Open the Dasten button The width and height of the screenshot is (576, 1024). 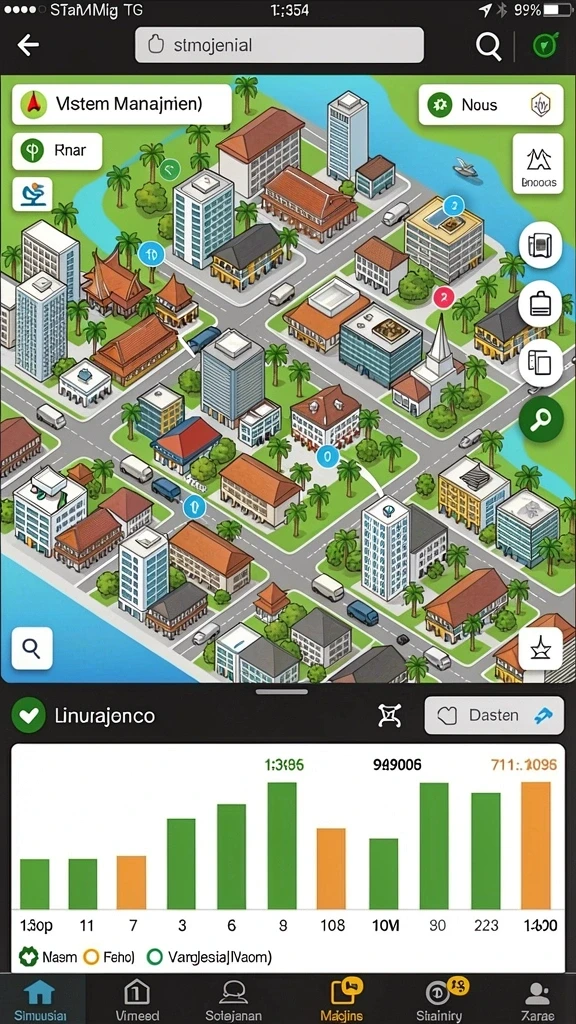tap(494, 715)
